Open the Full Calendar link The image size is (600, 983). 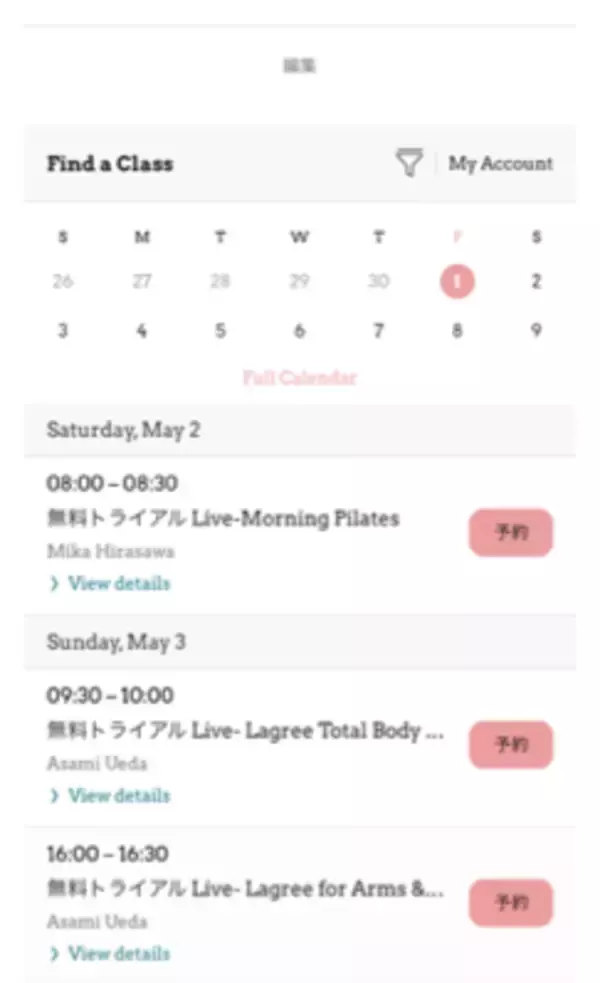(299, 378)
